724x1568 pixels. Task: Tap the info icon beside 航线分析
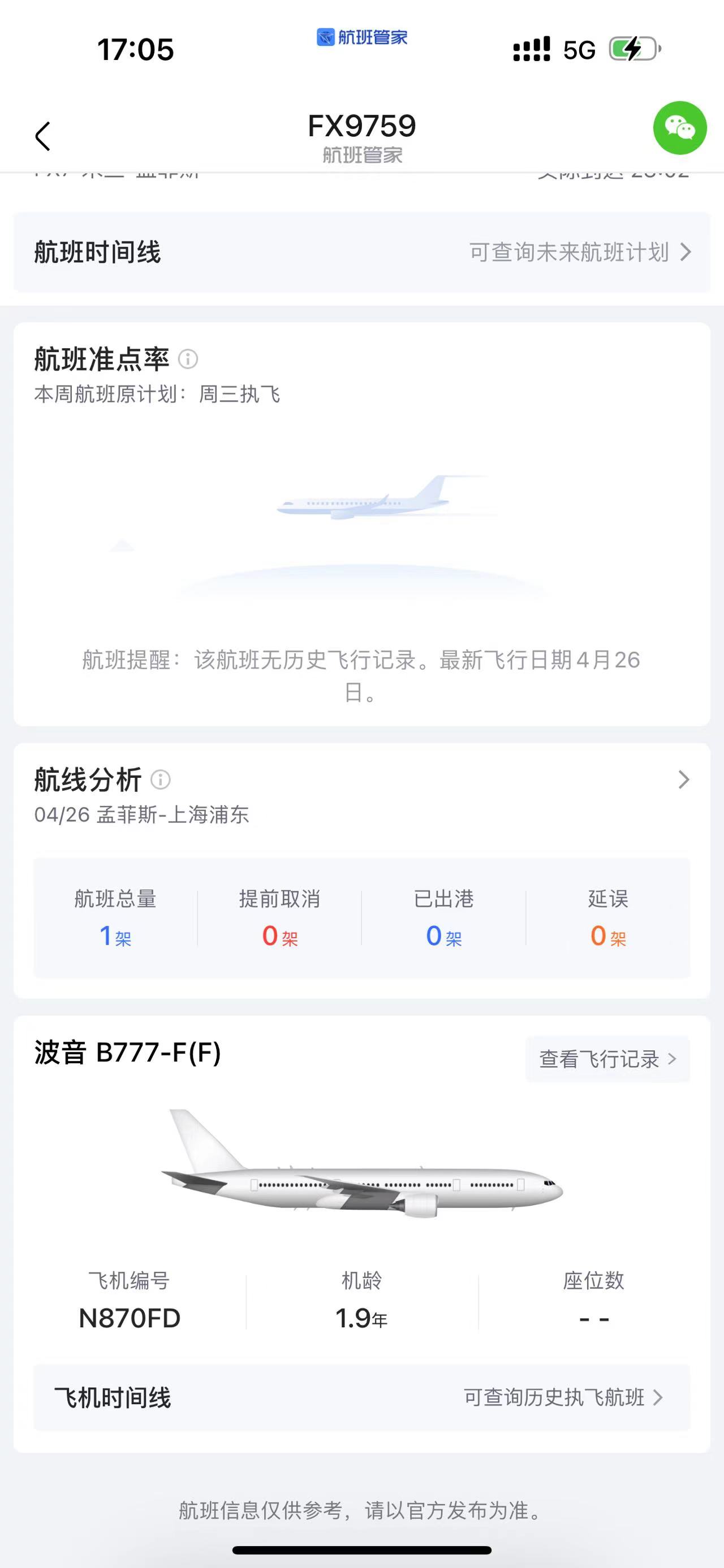[160, 779]
